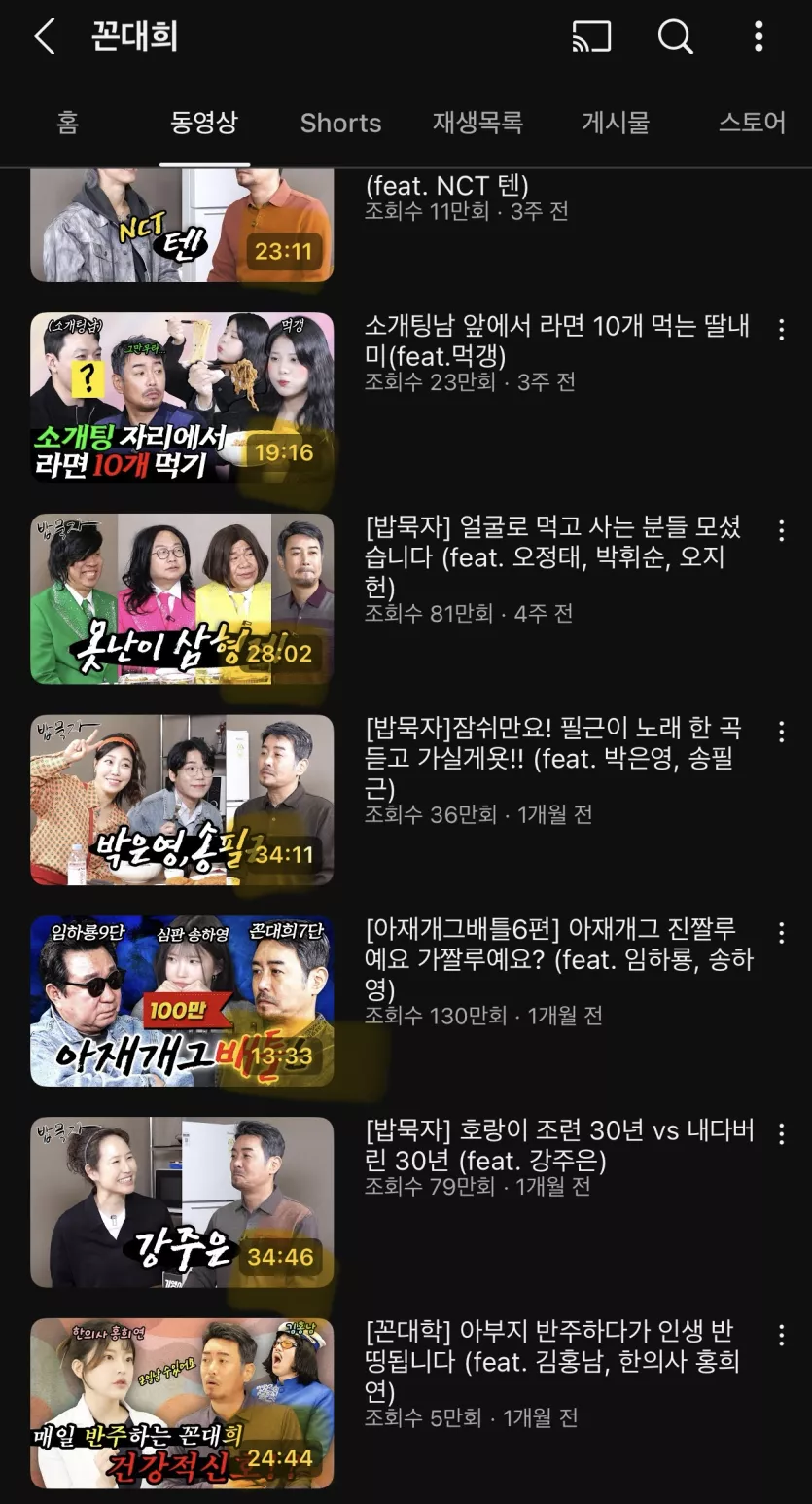Switch to the 게시물 tab

coord(616,123)
